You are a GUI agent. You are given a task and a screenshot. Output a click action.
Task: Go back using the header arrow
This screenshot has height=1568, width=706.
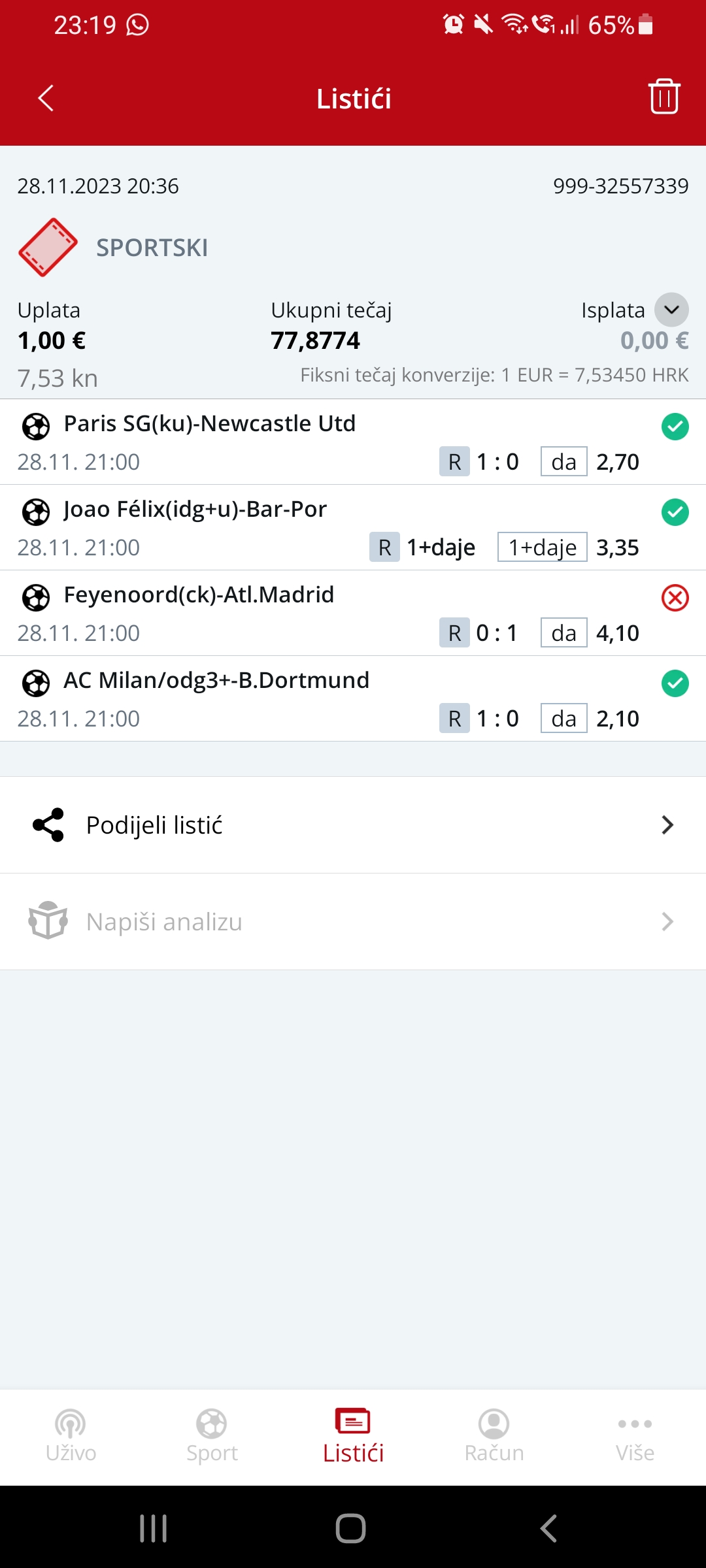pyautogui.click(x=46, y=99)
